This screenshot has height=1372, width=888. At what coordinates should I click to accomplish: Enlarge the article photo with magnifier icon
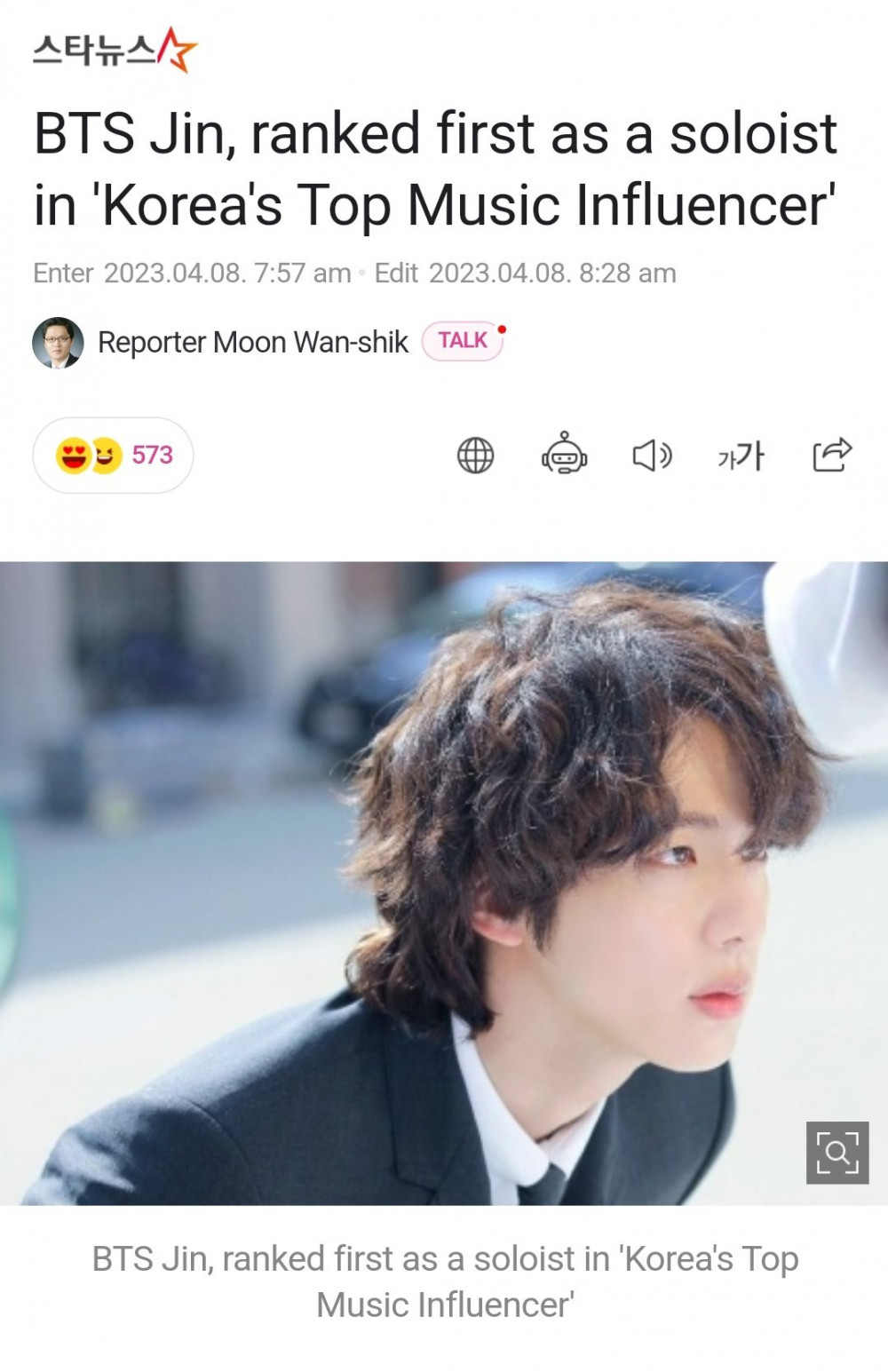[x=836, y=1152]
